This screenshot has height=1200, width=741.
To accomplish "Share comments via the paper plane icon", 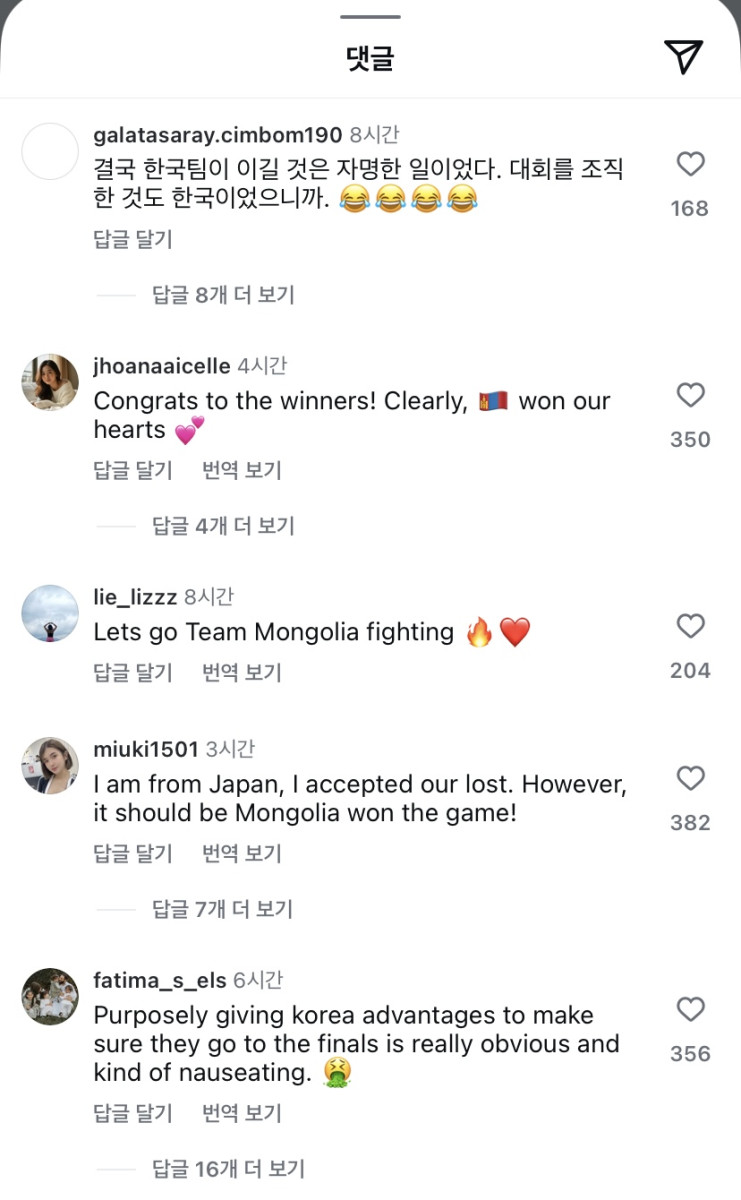I will (683, 57).
